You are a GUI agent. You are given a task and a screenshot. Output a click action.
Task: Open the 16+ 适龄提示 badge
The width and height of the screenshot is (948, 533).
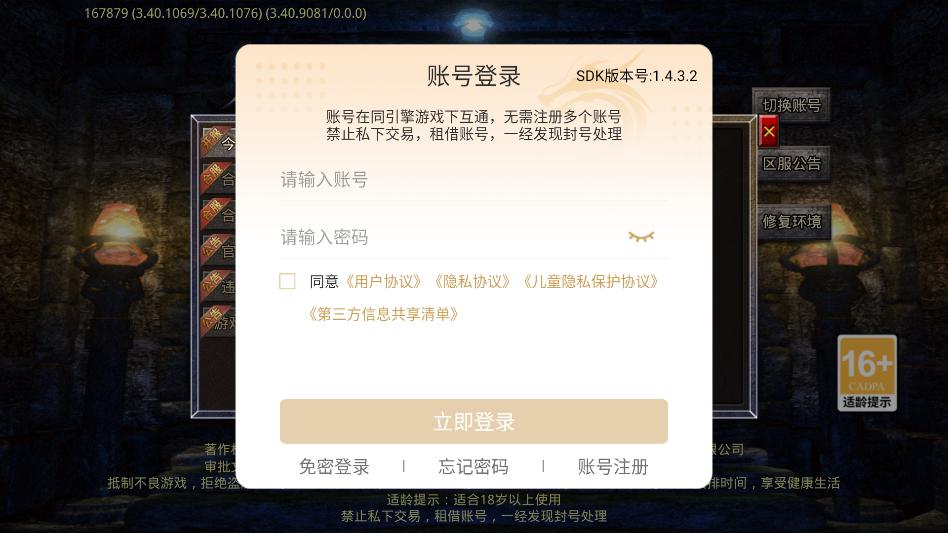click(x=867, y=373)
